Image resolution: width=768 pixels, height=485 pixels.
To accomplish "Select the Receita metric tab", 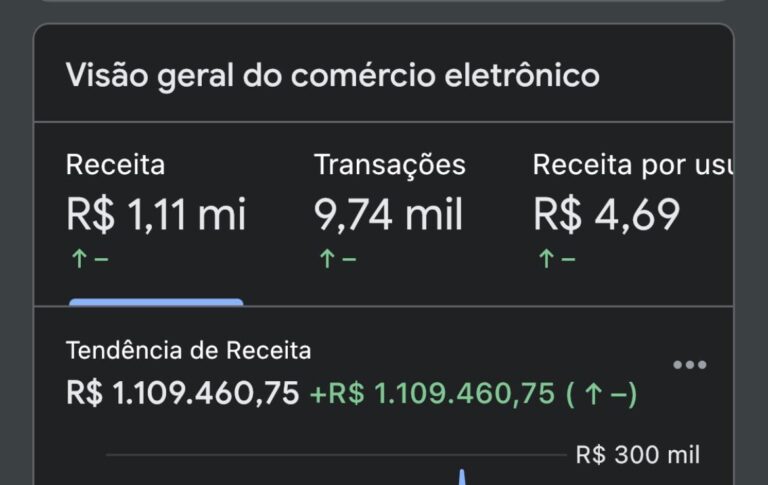I will pos(155,213).
